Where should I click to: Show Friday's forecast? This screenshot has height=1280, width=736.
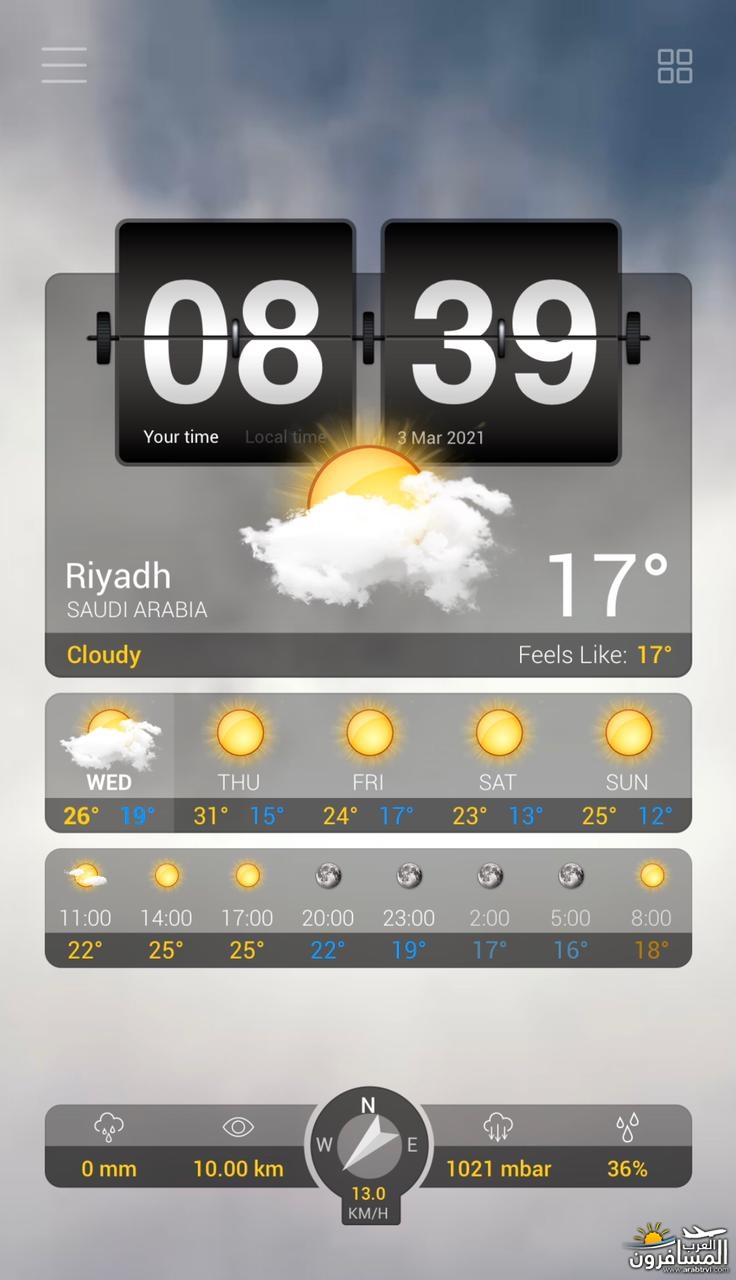pyautogui.click(x=368, y=763)
